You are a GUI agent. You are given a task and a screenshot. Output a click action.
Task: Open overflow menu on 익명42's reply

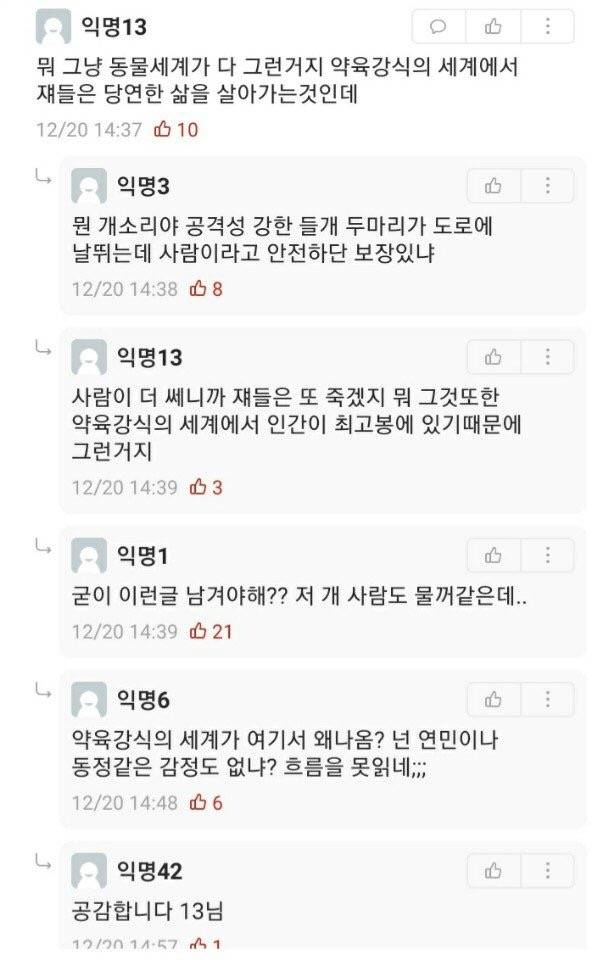click(547, 872)
